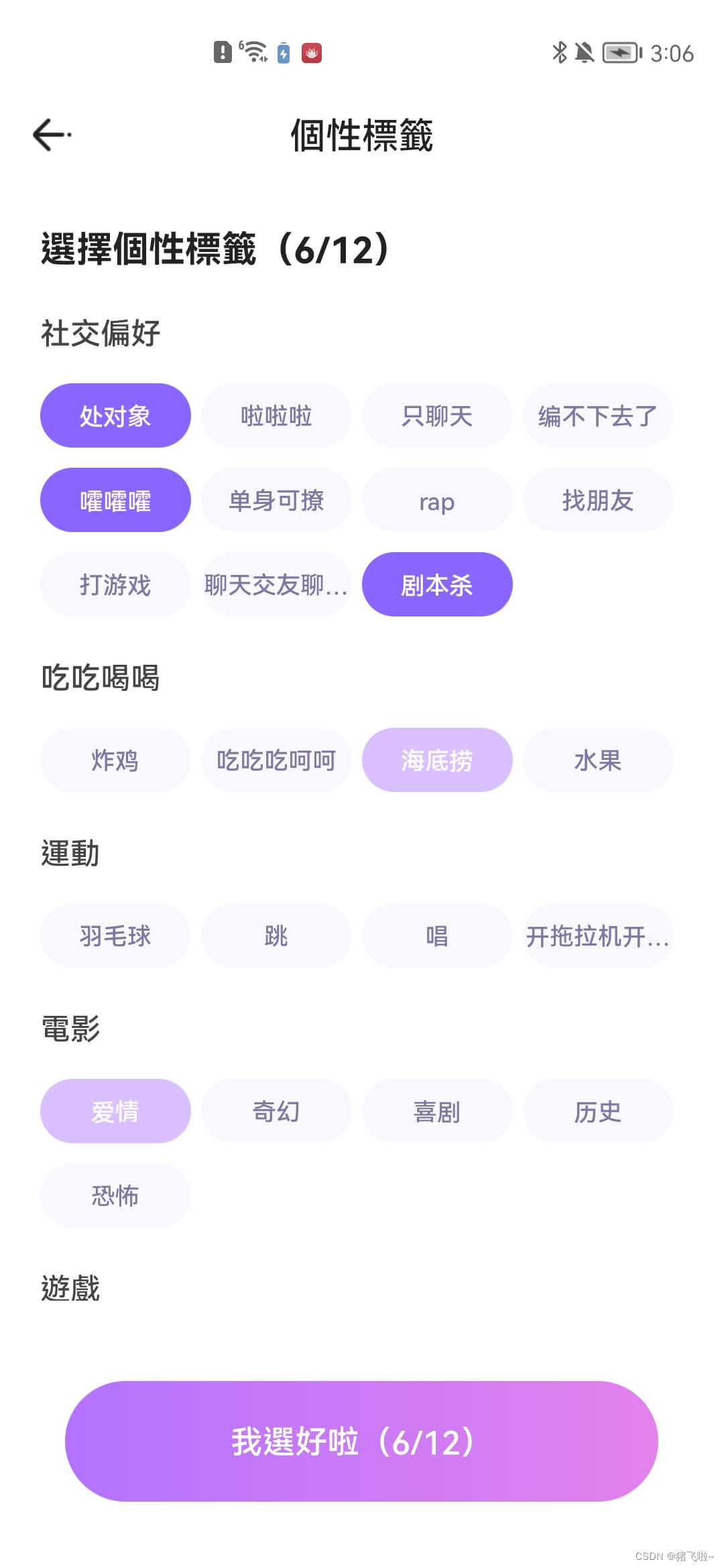Confirm selection with 我選好啦 button
The height and width of the screenshot is (1568, 724).
pyautogui.click(x=361, y=1441)
